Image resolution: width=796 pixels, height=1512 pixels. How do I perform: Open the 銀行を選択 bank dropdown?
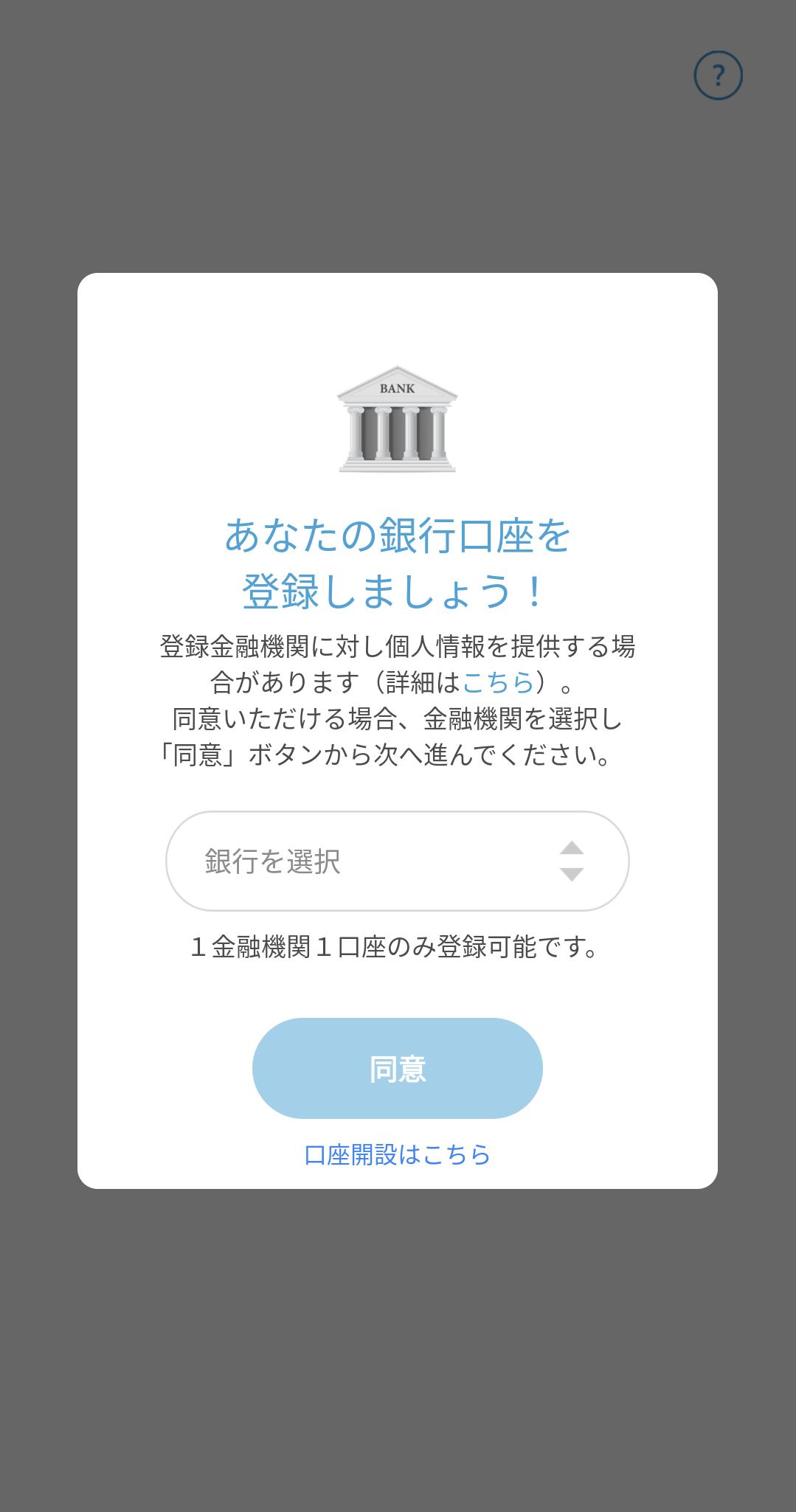tap(398, 861)
